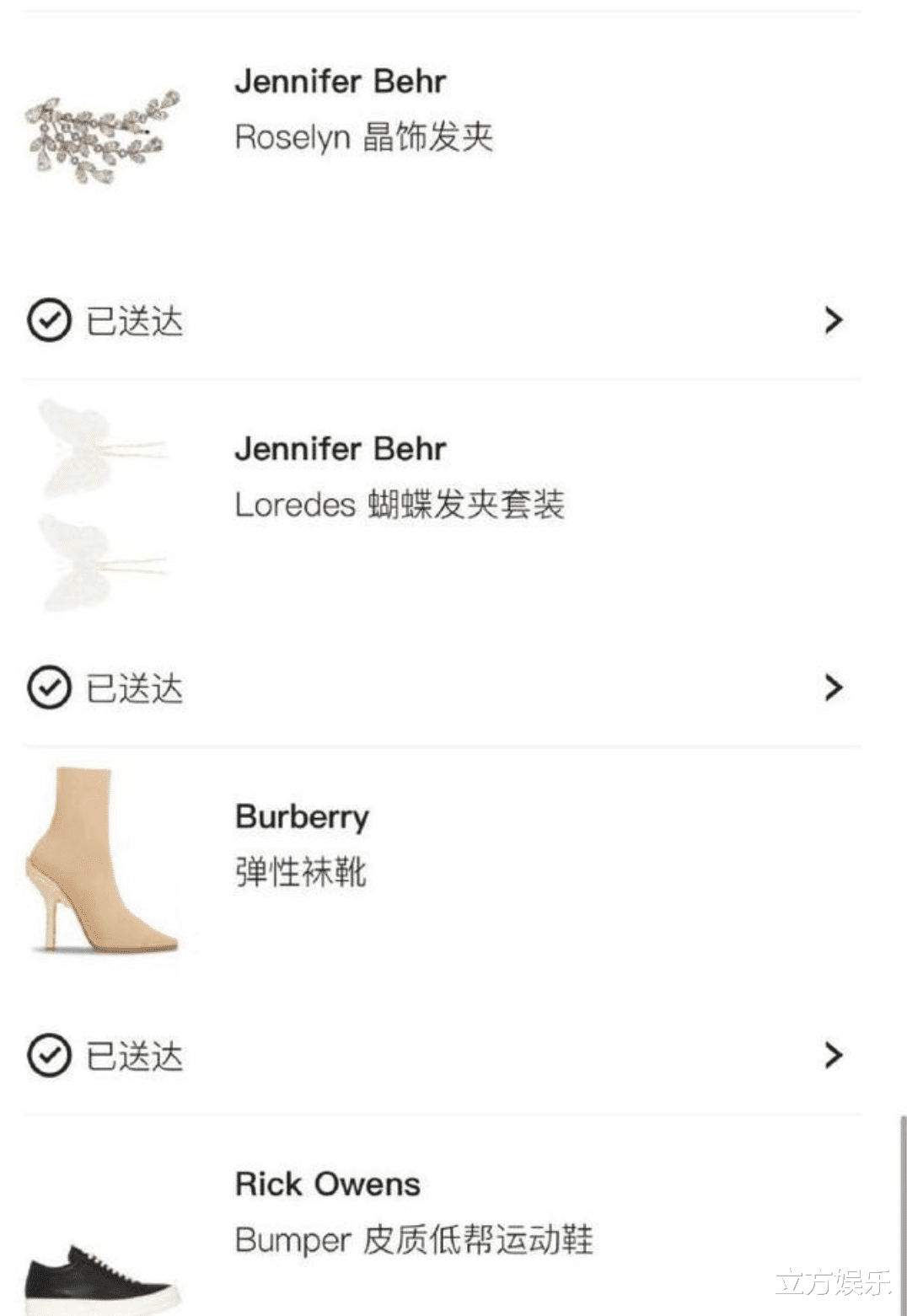Click the delivered checkmark icon beside first 已送达
Image resolution: width=907 pixels, height=1316 pixels.
[x=48, y=319]
